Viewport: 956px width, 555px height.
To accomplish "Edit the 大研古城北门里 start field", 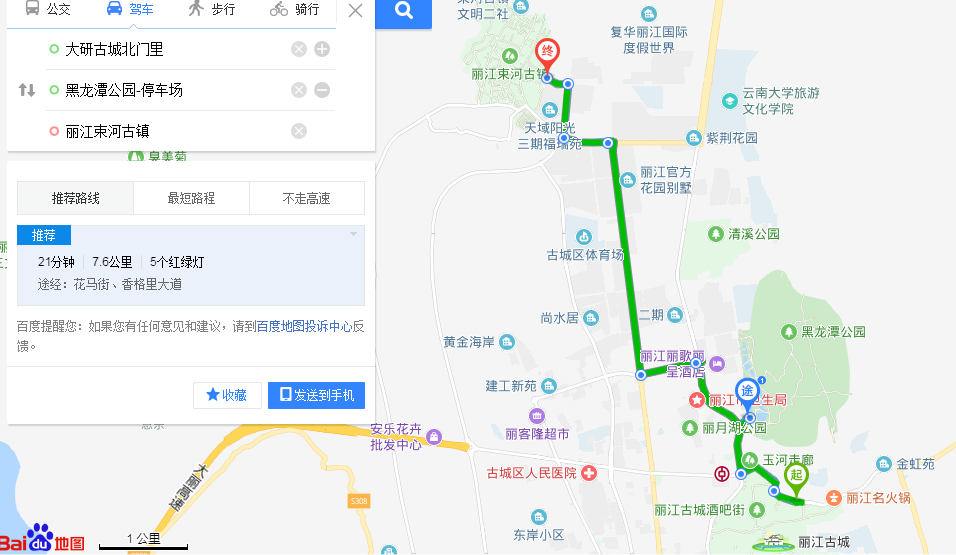I will (x=170, y=49).
